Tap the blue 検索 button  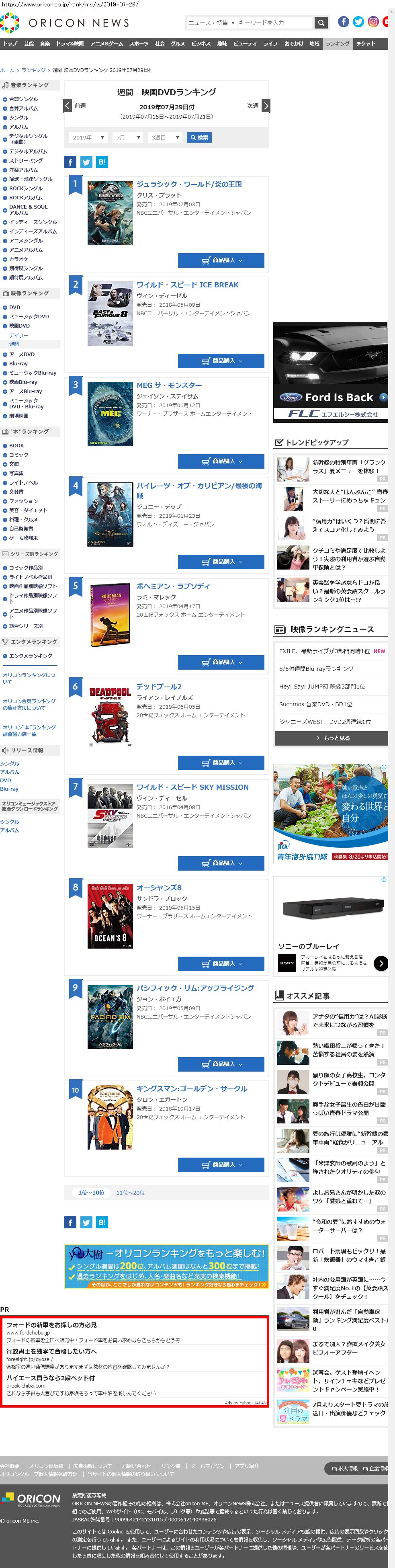[199, 137]
